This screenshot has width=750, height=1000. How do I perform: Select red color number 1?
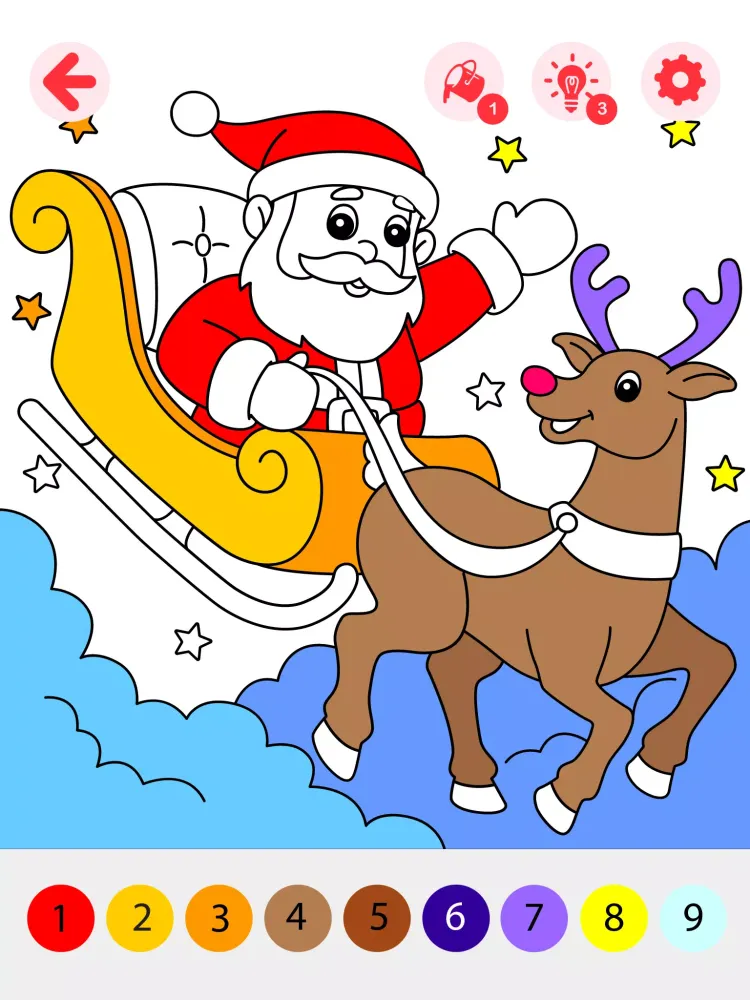pos(61,918)
